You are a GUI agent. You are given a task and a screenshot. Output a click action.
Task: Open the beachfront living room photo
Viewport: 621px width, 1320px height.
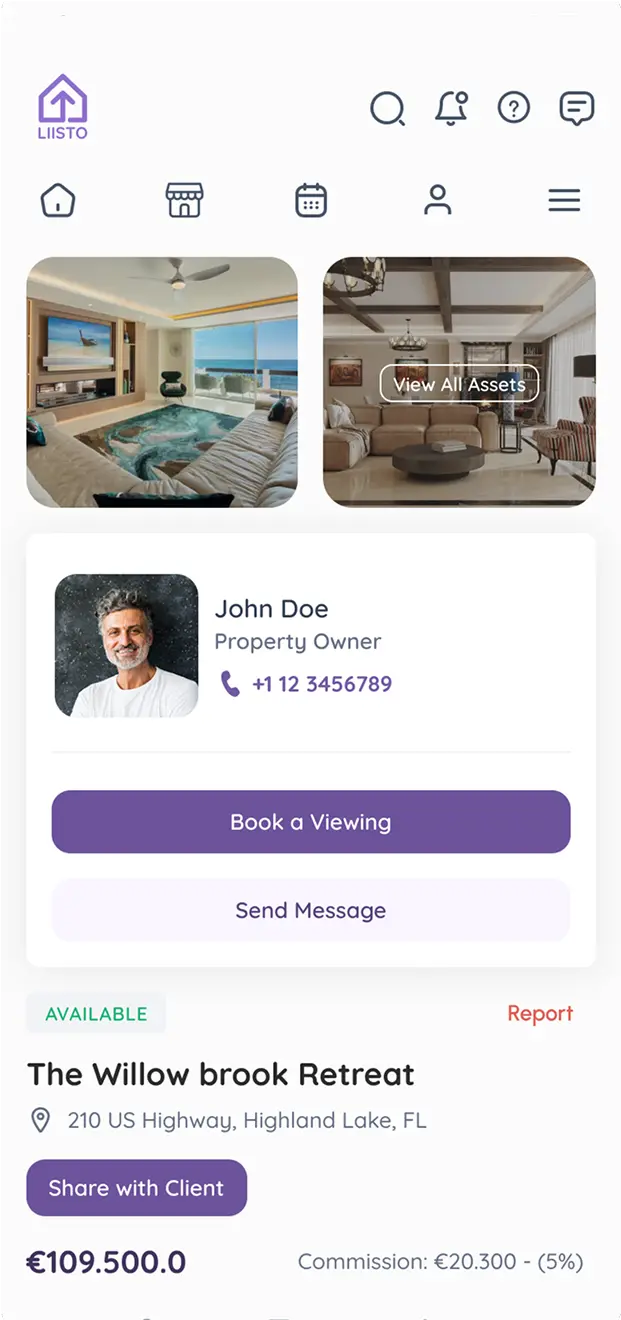point(162,382)
